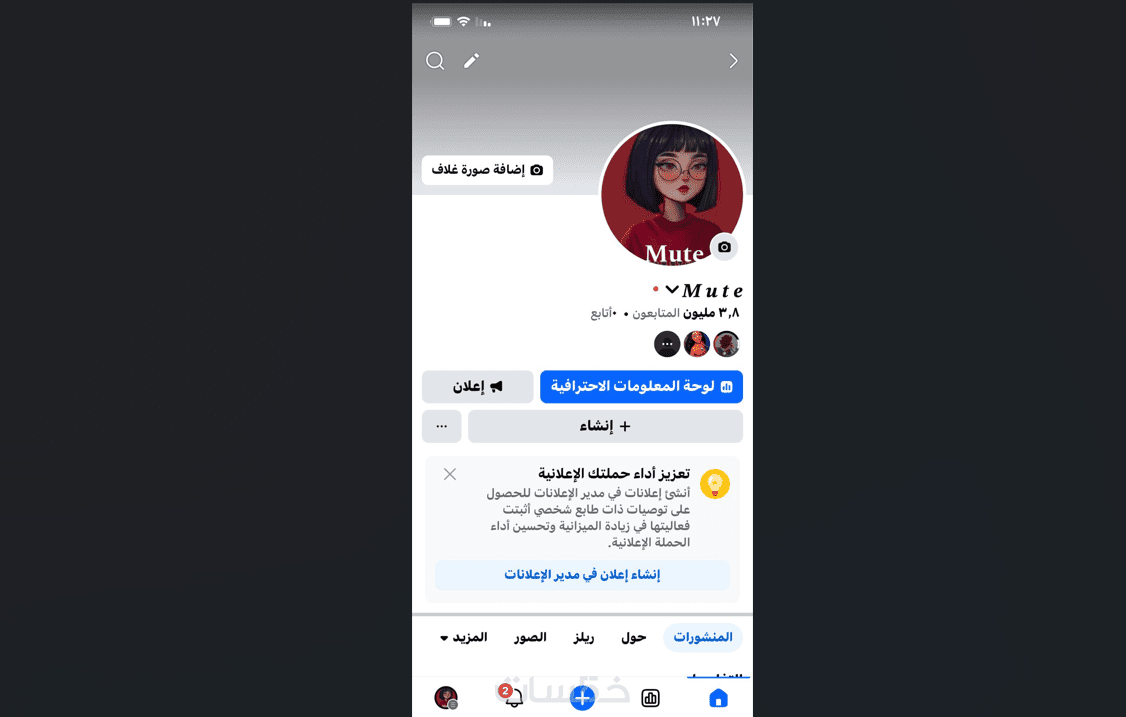The height and width of the screenshot is (717, 1126).
Task: Open the notifications bell in bottom bar
Action: coord(513,698)
